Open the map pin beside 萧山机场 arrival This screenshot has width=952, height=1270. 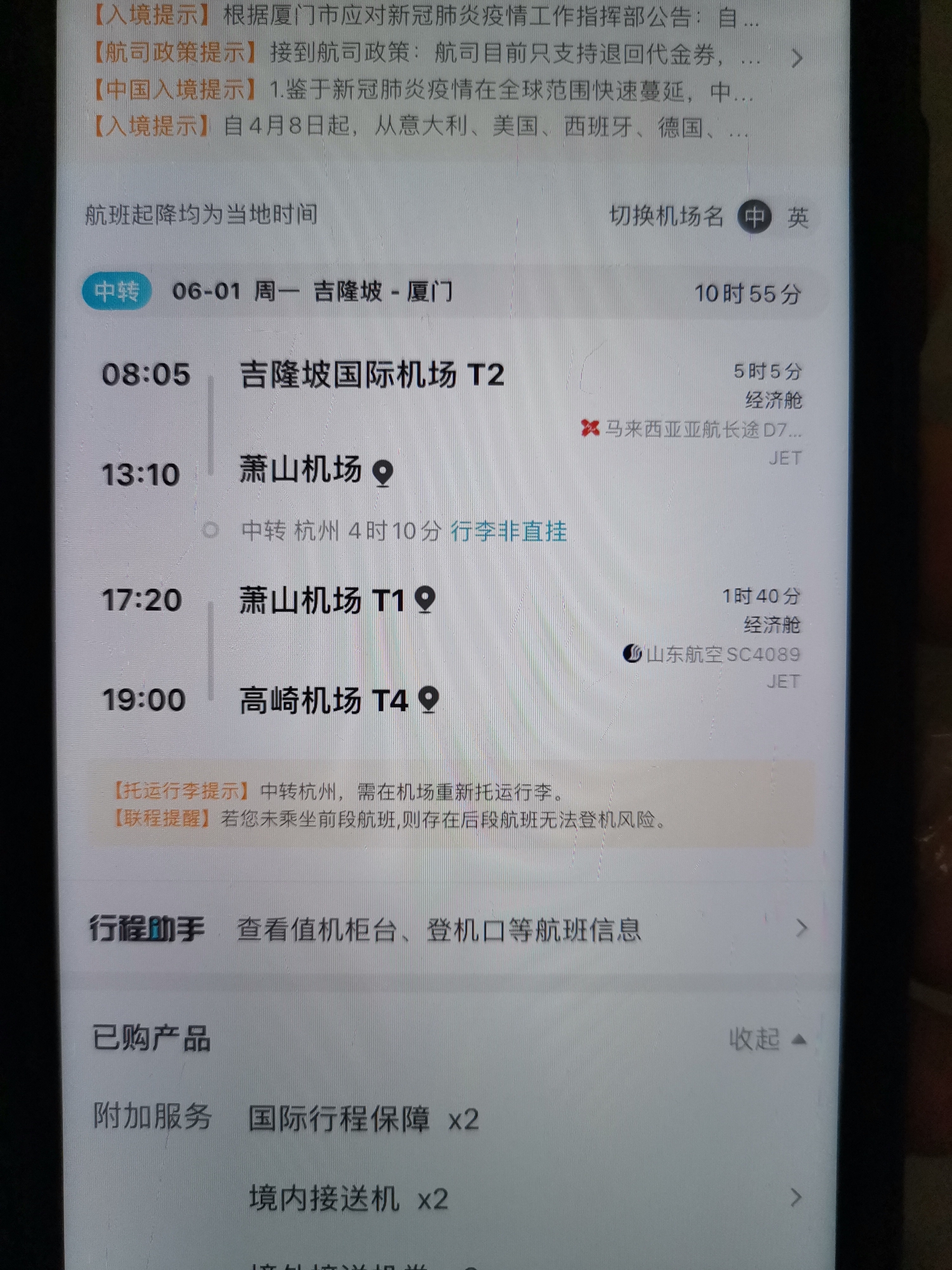click(x=383, y=473)
